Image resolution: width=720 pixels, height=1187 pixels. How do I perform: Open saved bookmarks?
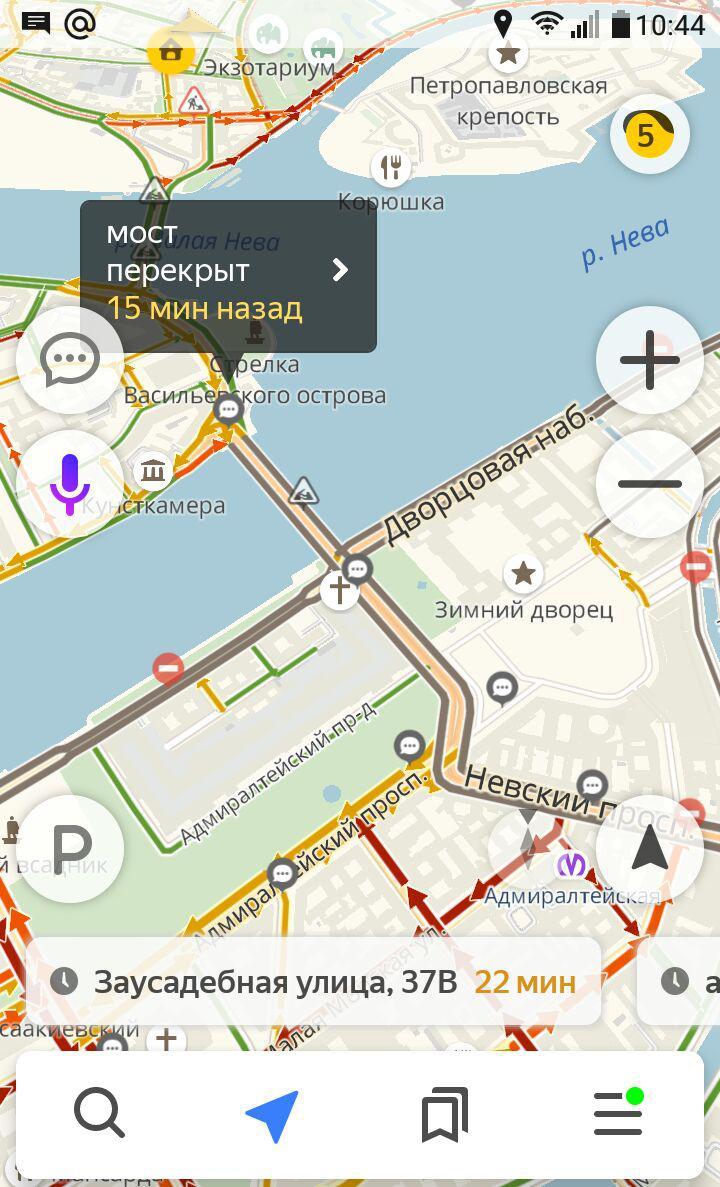(445, 1114)
